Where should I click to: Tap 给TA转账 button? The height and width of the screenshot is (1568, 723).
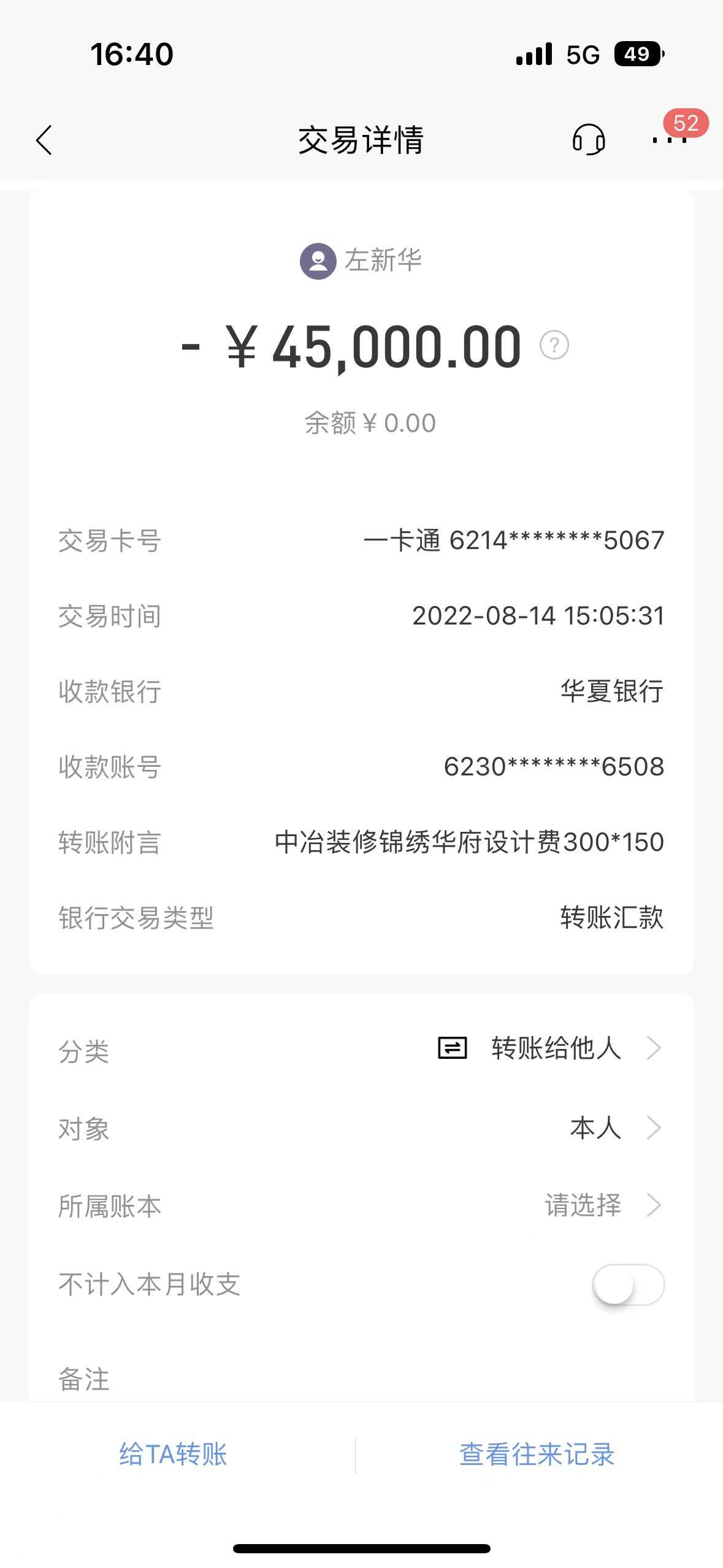coord(173,1455)
